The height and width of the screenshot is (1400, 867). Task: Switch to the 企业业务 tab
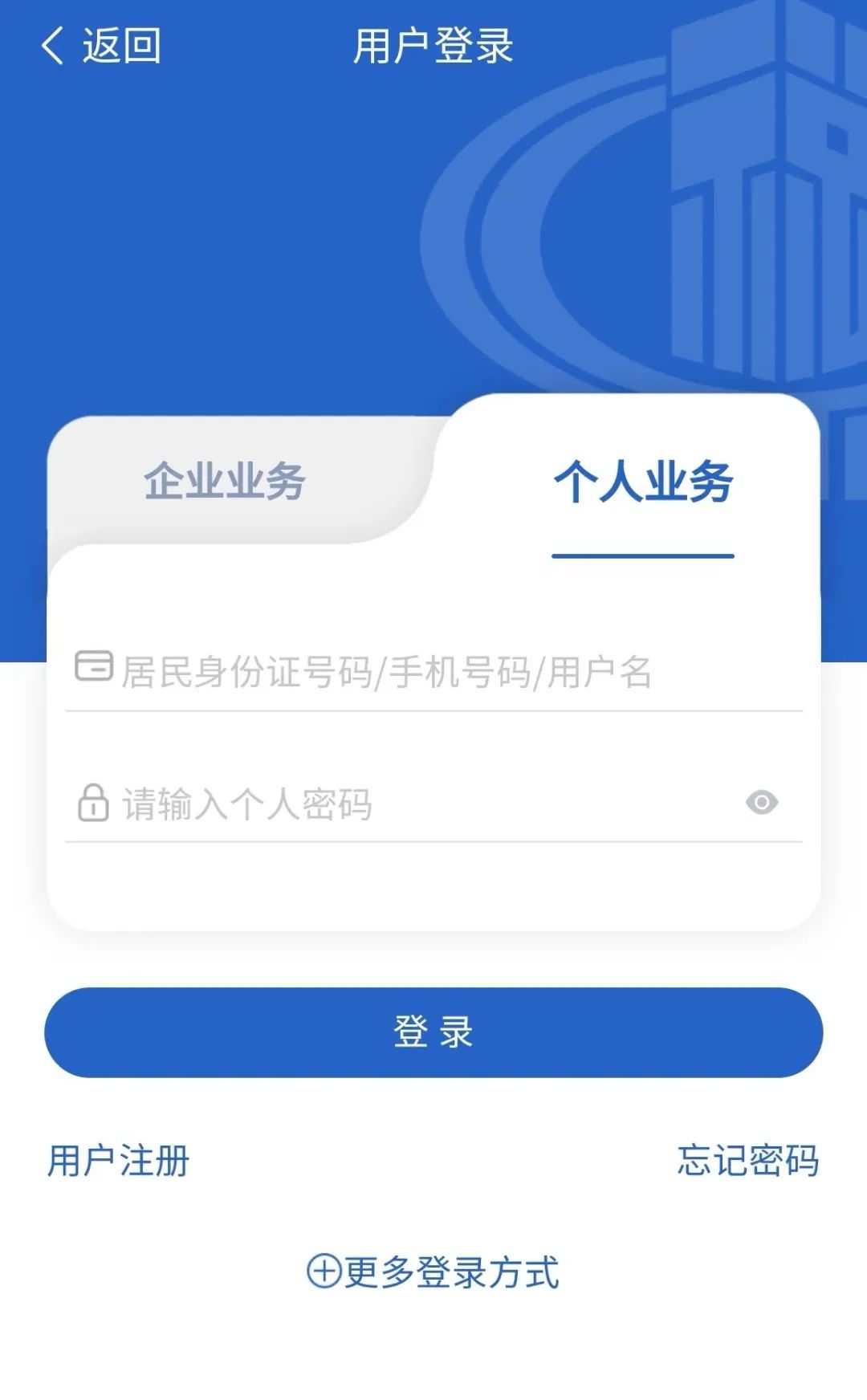tap(225, 481)
